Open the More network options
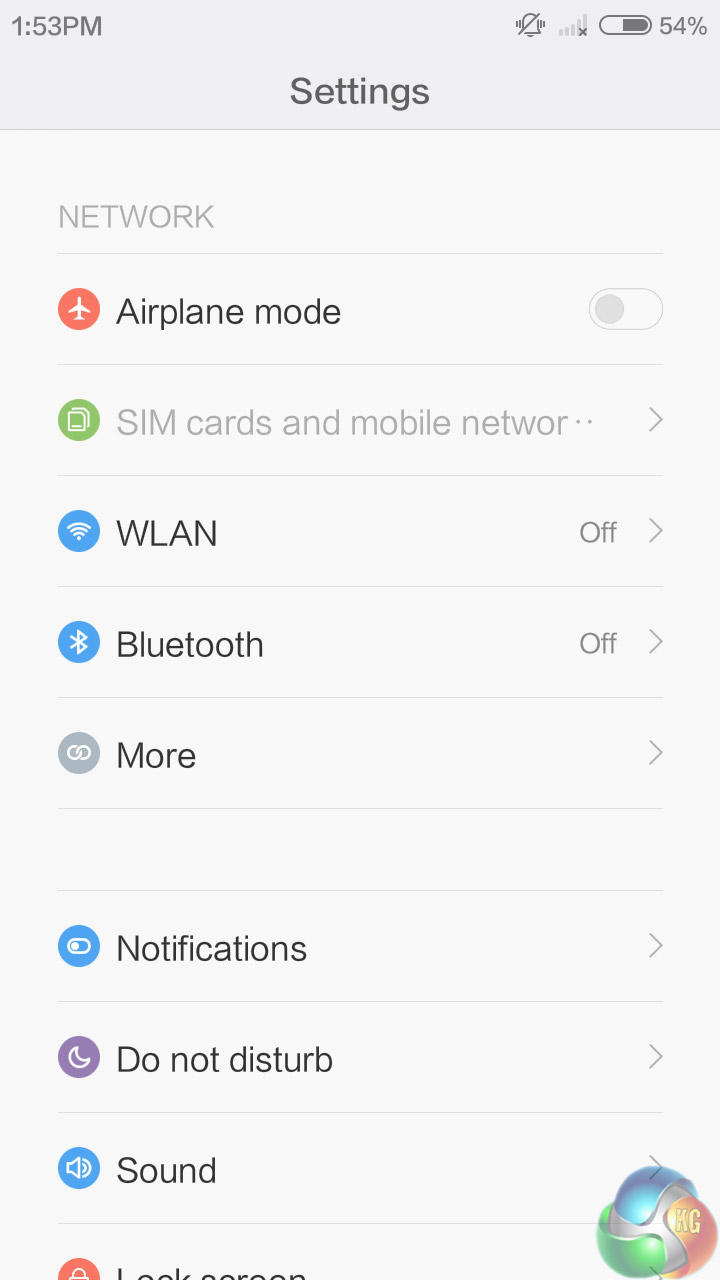The width and height of the screenshot is (720, 1280). tap(360, 754)
